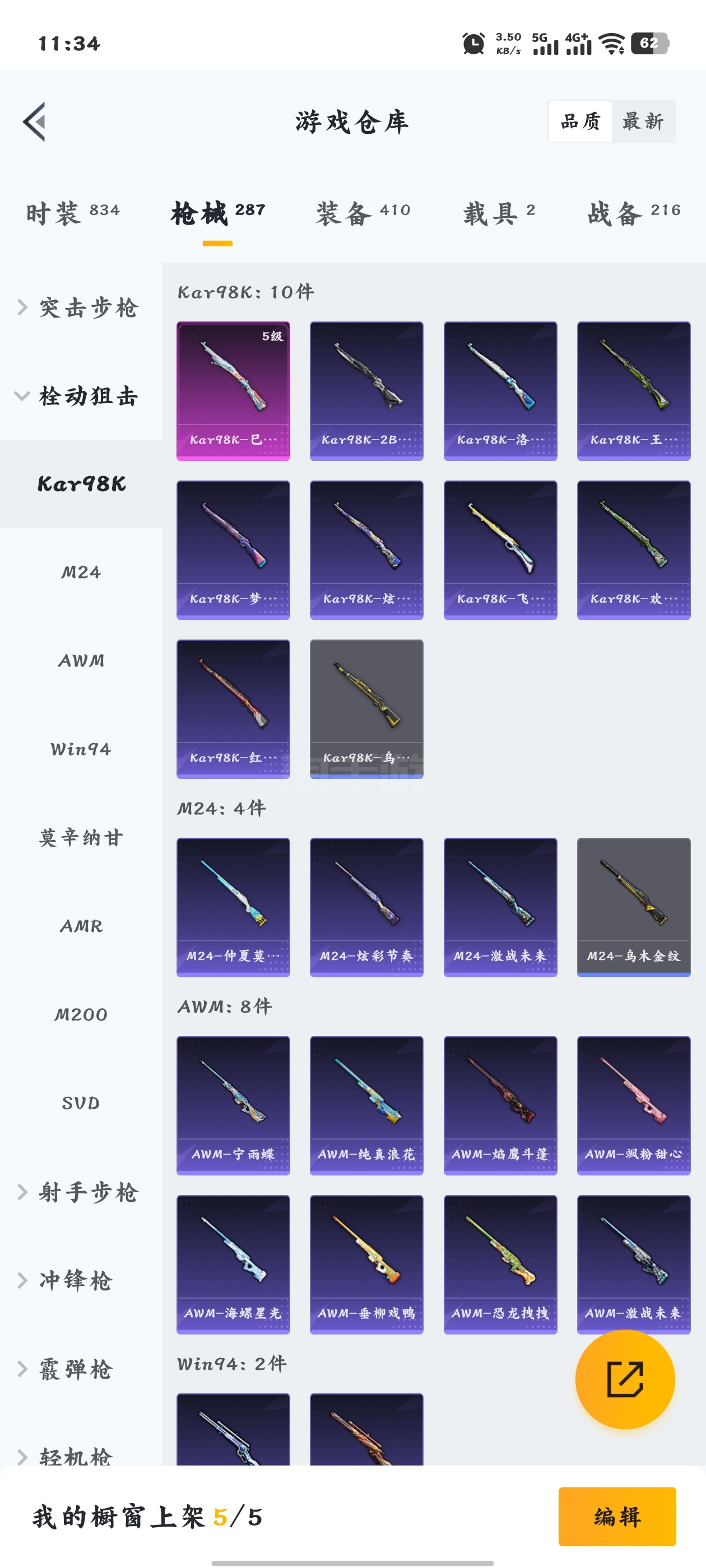Select 莫辛纳甘 in the side list

point(81,838)
